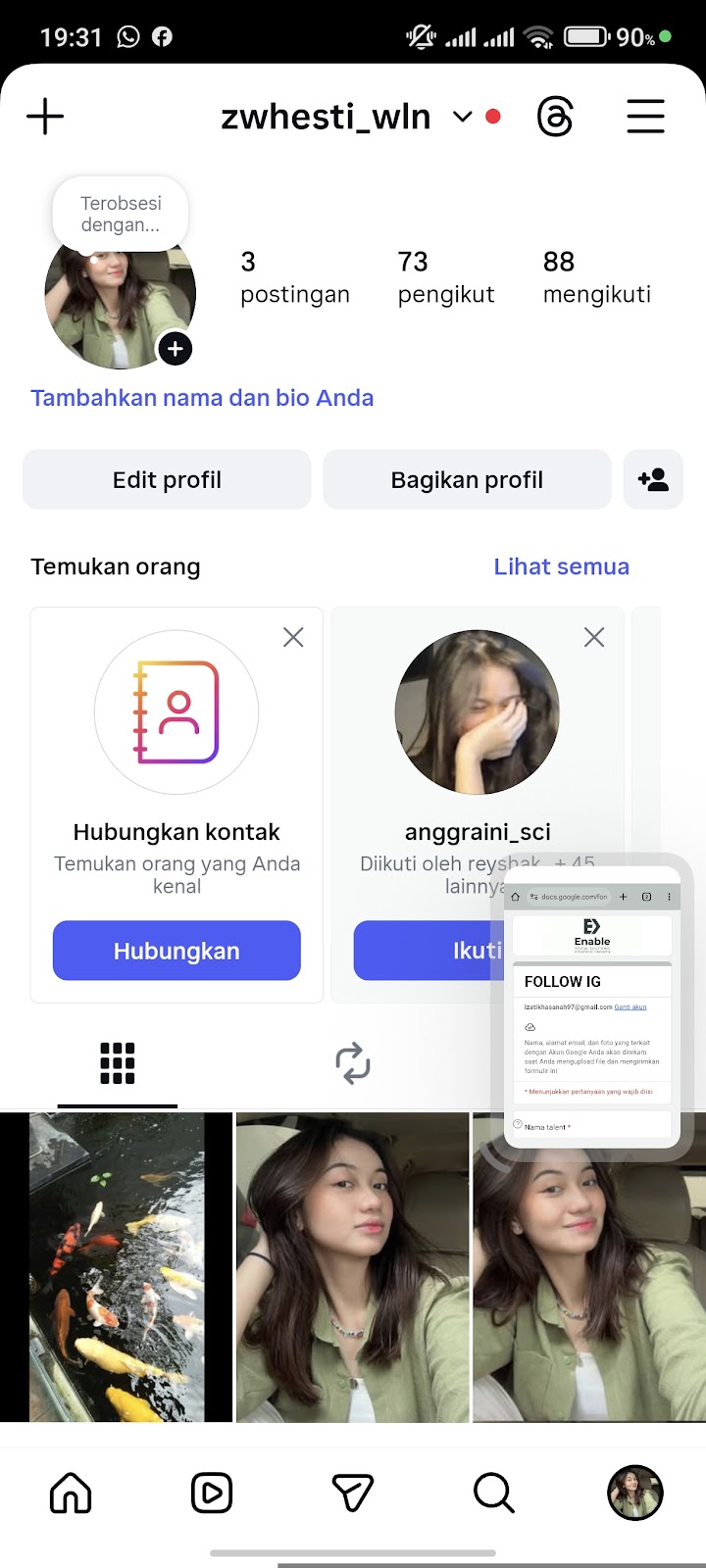Screen dimensions: 706x1568
Task: Dismiss the anggraini_sci suggestion card
Action: 594,638
